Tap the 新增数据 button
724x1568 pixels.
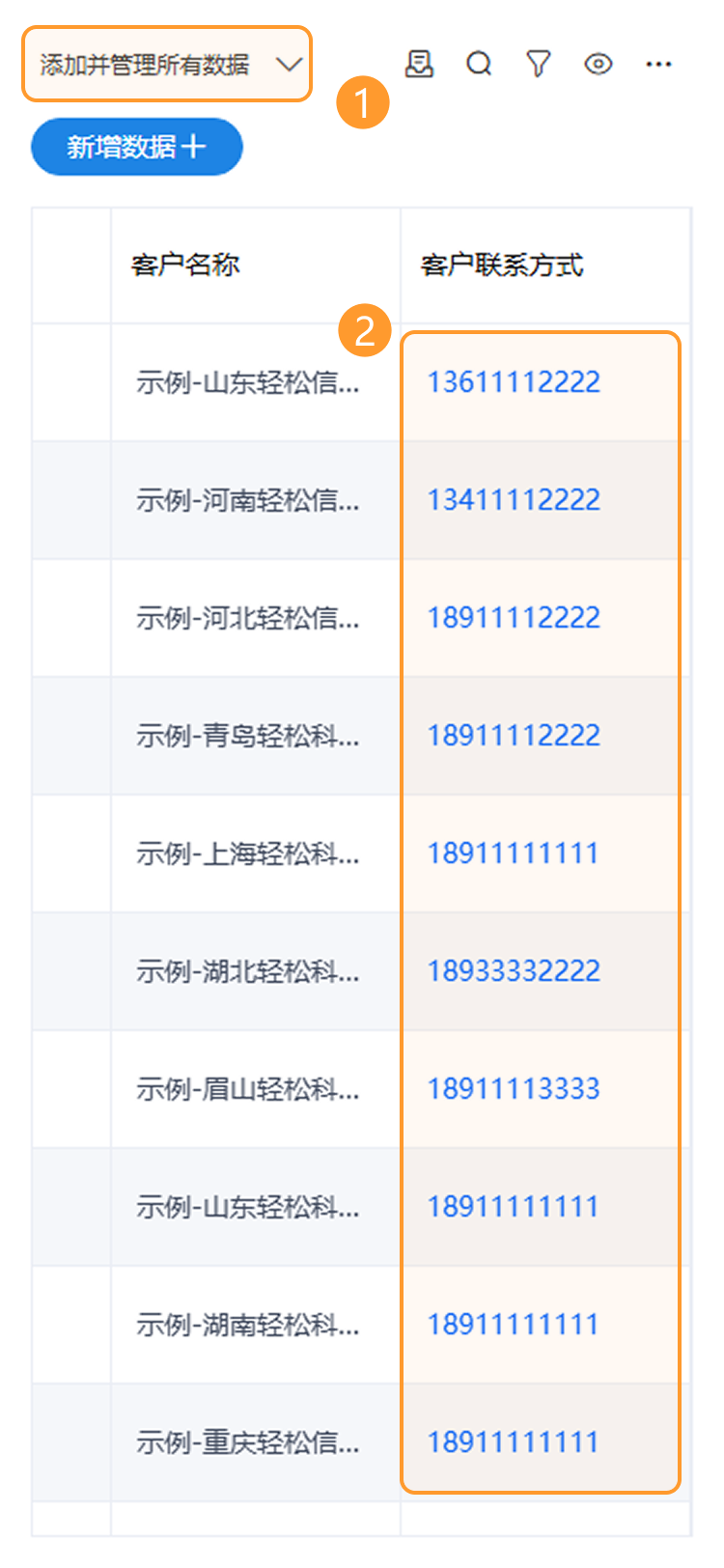(137, 147)
